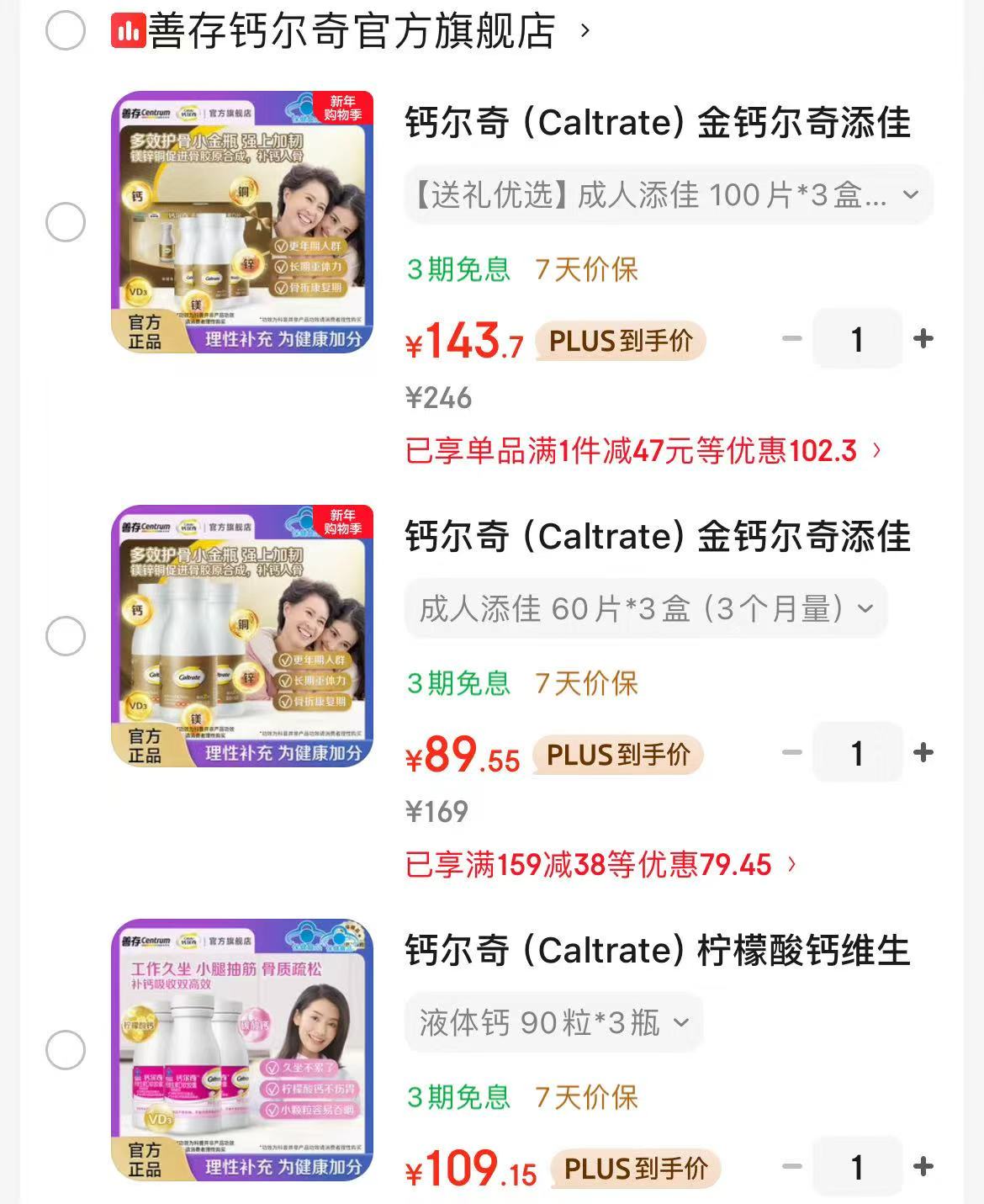The height and width of the screenshot is (1204, 984).
Task: Increase quantity of the ¥143.7 item
Action: (x=923, y=339)
